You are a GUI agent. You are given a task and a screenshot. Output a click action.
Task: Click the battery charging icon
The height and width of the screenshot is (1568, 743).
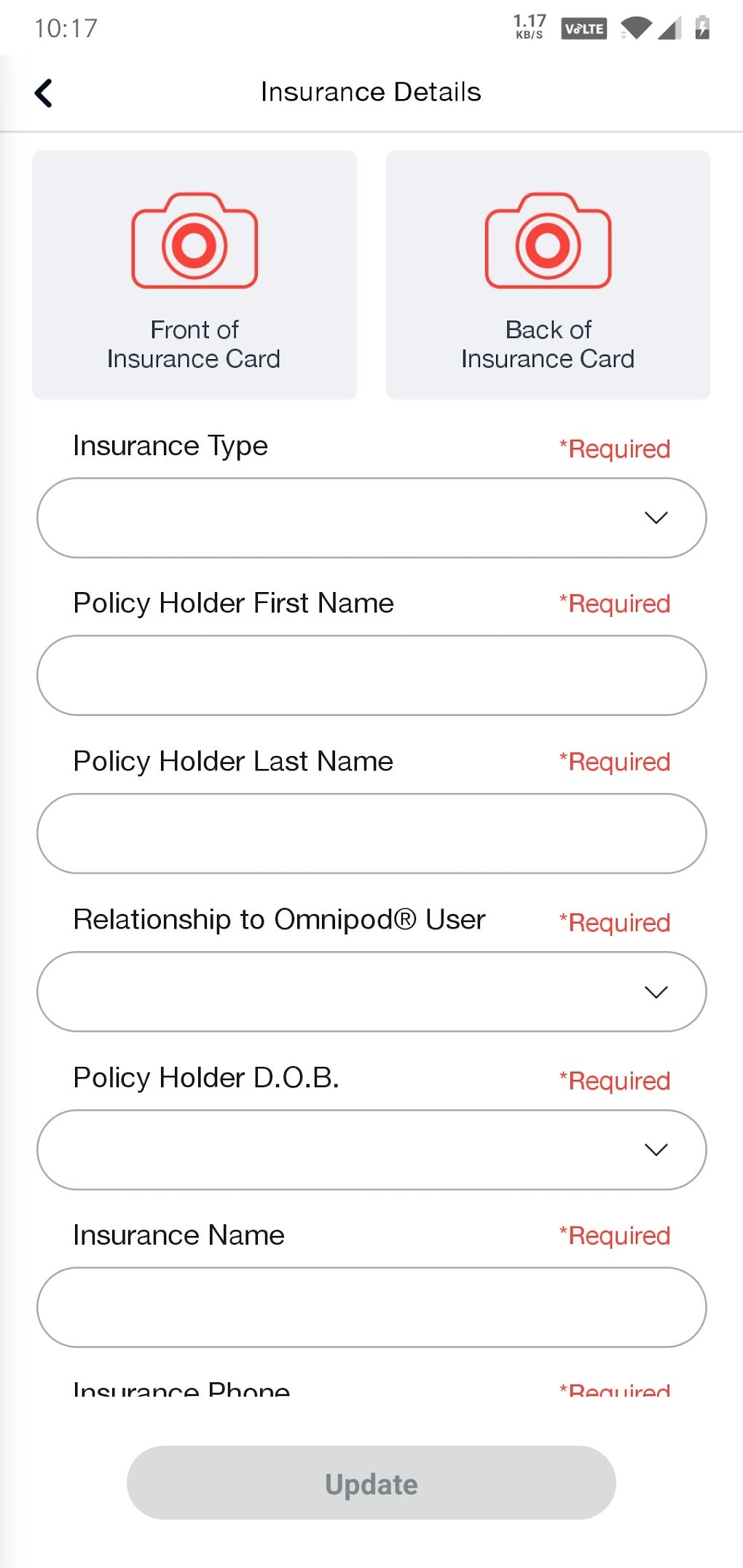(702, 28)
